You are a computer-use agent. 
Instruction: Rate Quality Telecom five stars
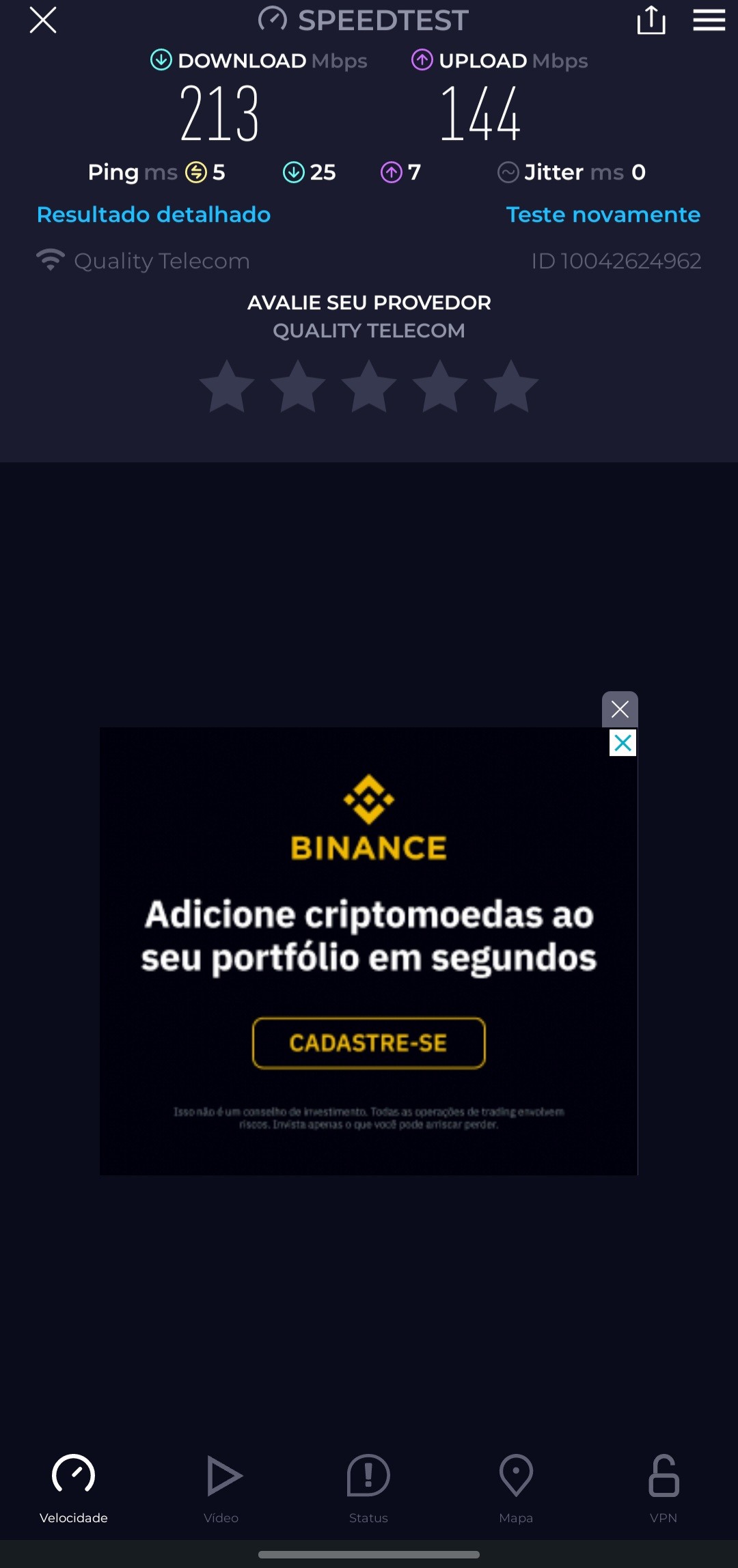pyautogui.click(x=510, y=387)
